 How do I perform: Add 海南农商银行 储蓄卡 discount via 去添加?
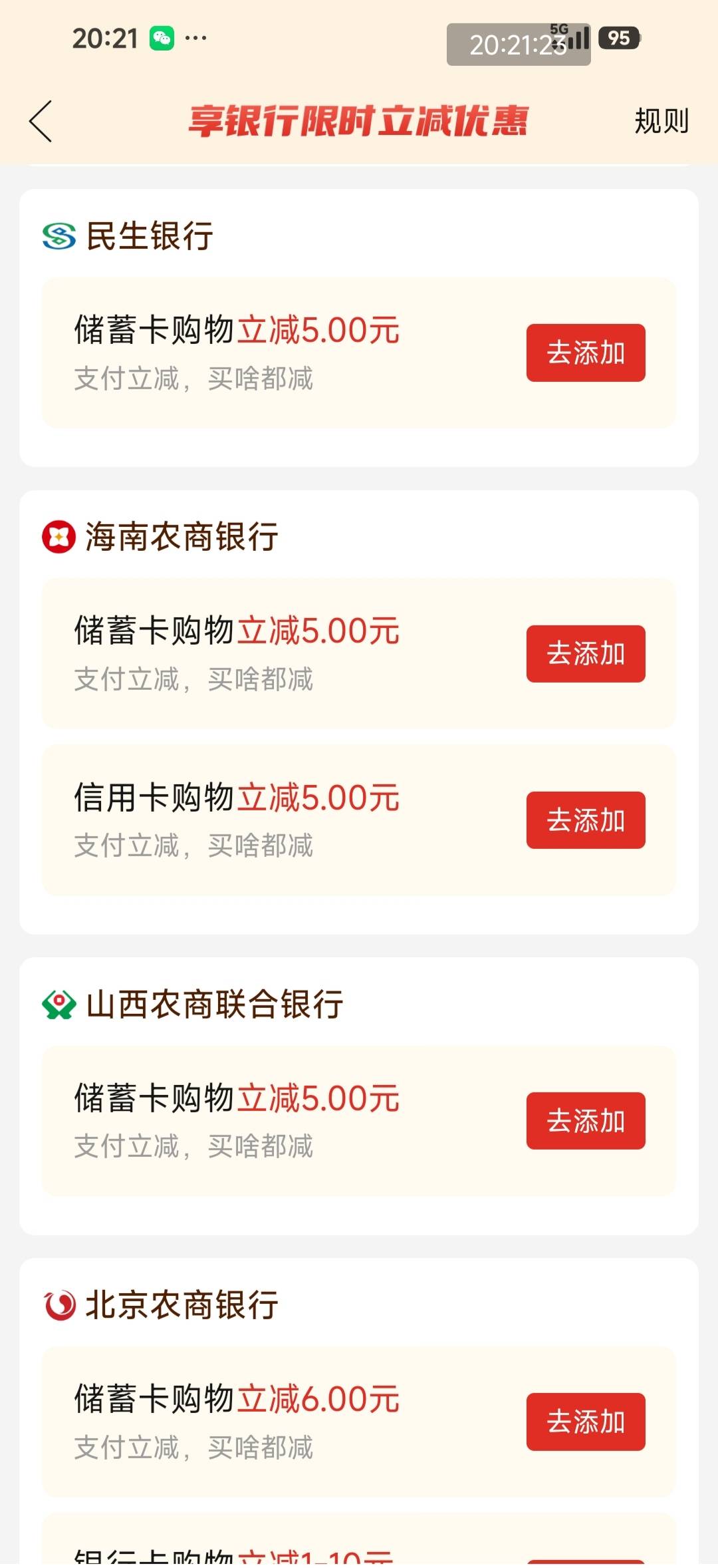click(x=586, y=653)
